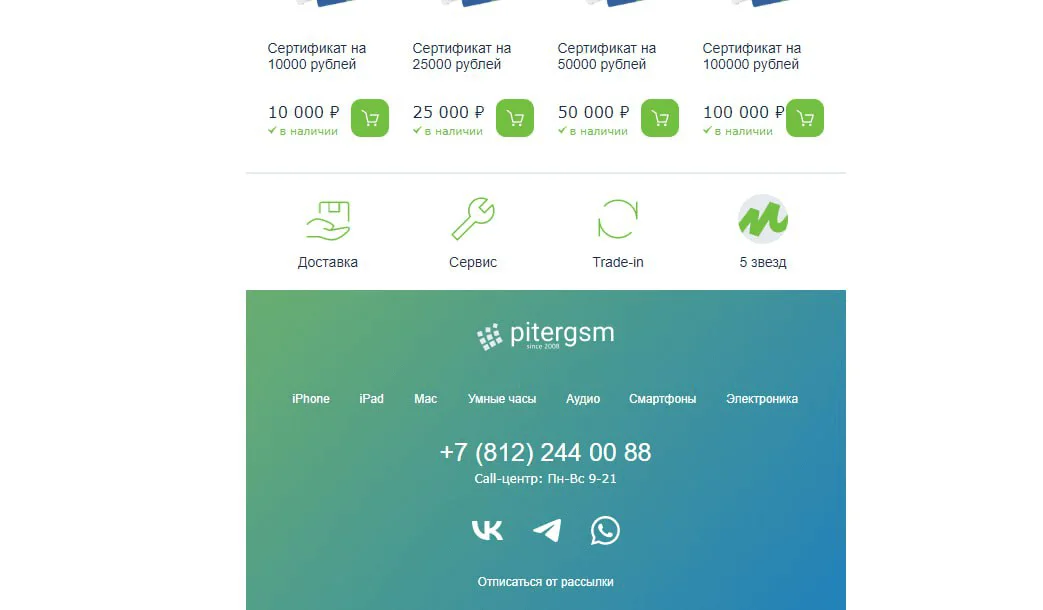The height and width of the screenshot is (610, 1043).
Task: Open the Доставка section
Action: click(327, 233)
